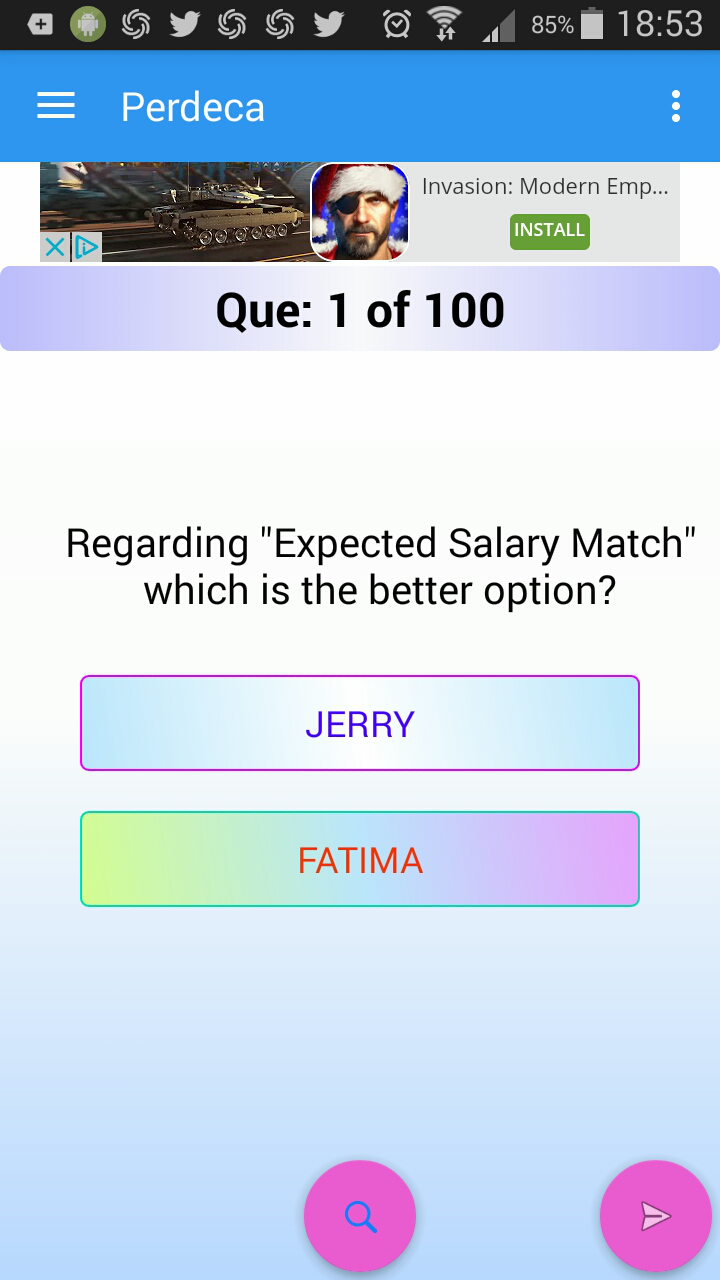This screenshot has width=720, height=1280.
Task: Tap the Expected Salary Match question text
Action: 360,566
